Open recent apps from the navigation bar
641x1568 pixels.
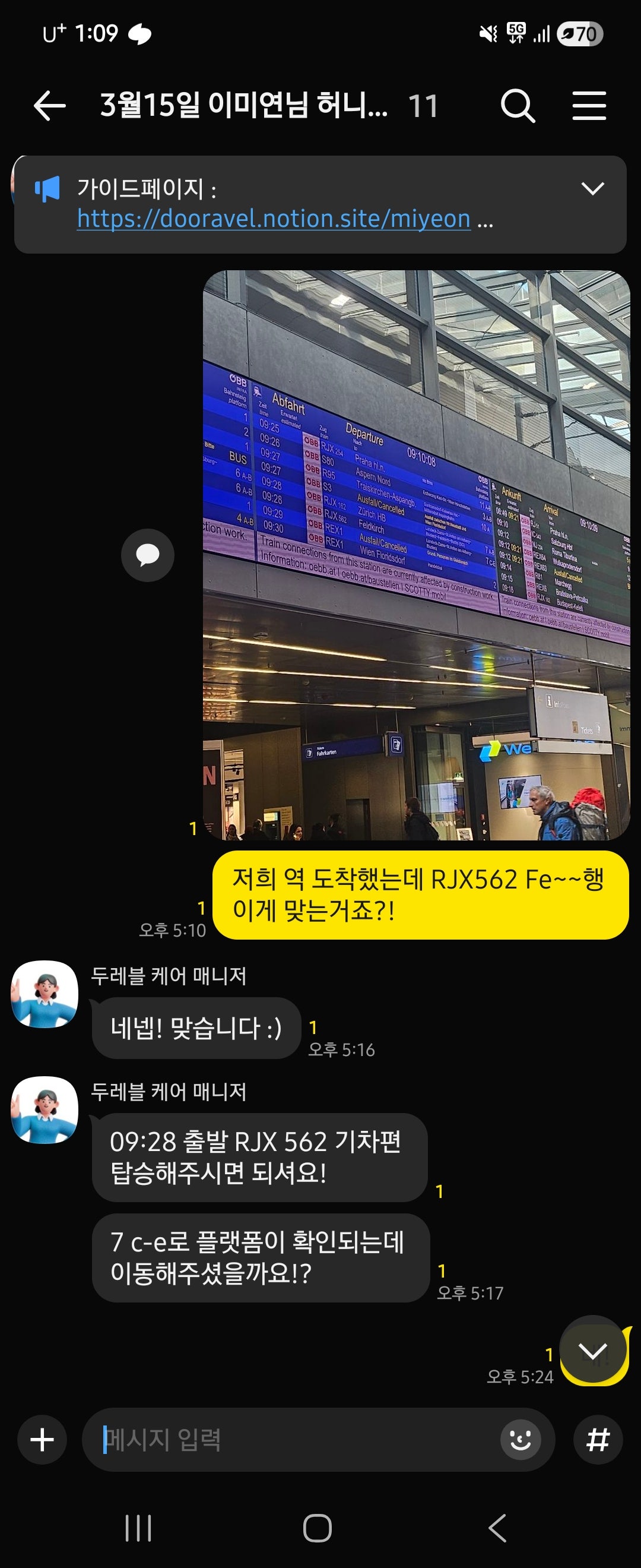138,1528
